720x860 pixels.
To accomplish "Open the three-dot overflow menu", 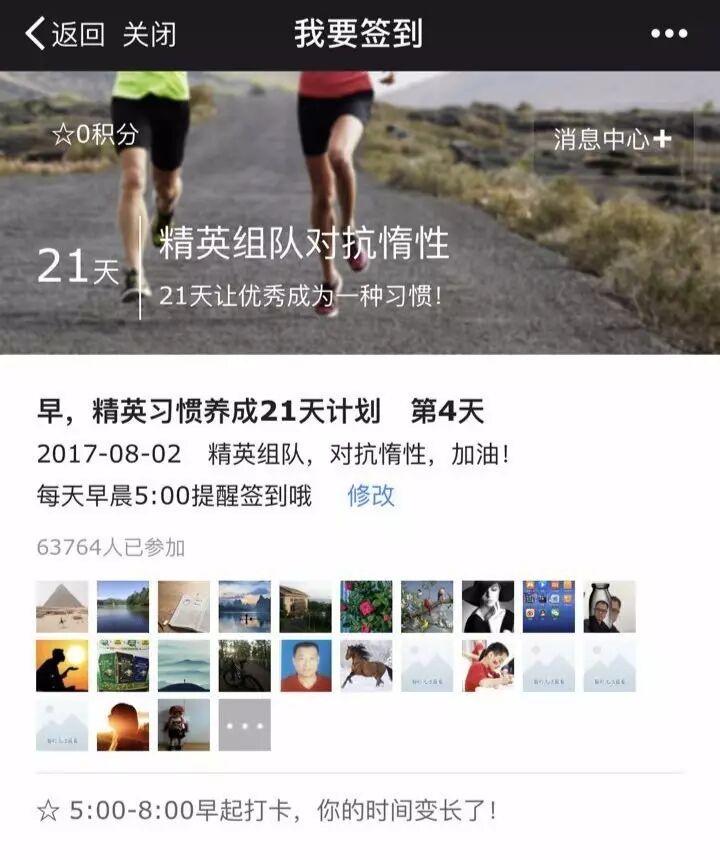I will [x=669, y=34].
